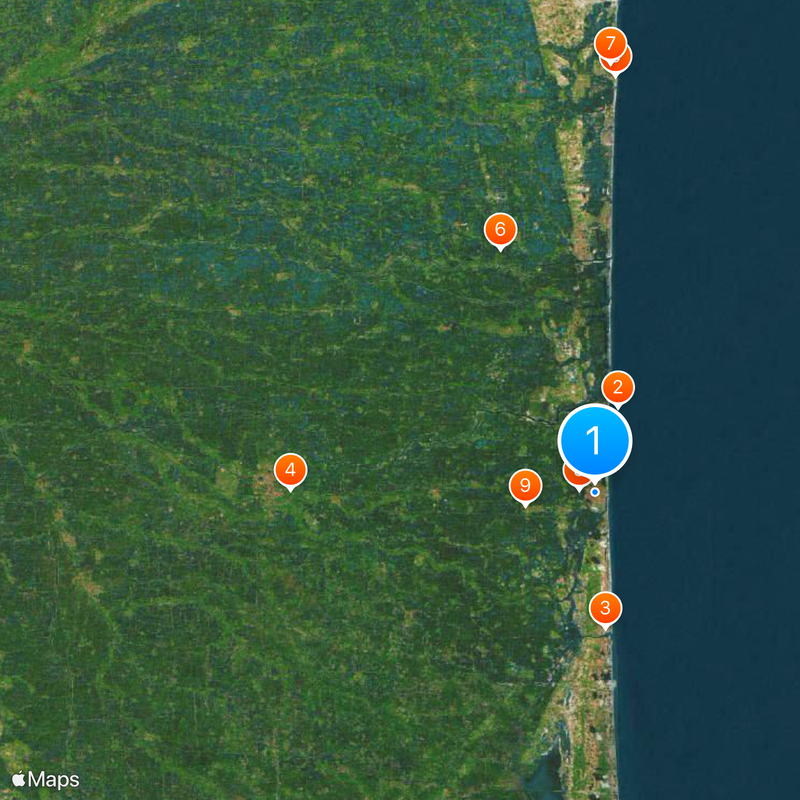Screen dimensions: 800x800
Task: Open map pin number 3
Action: [604, 608]
